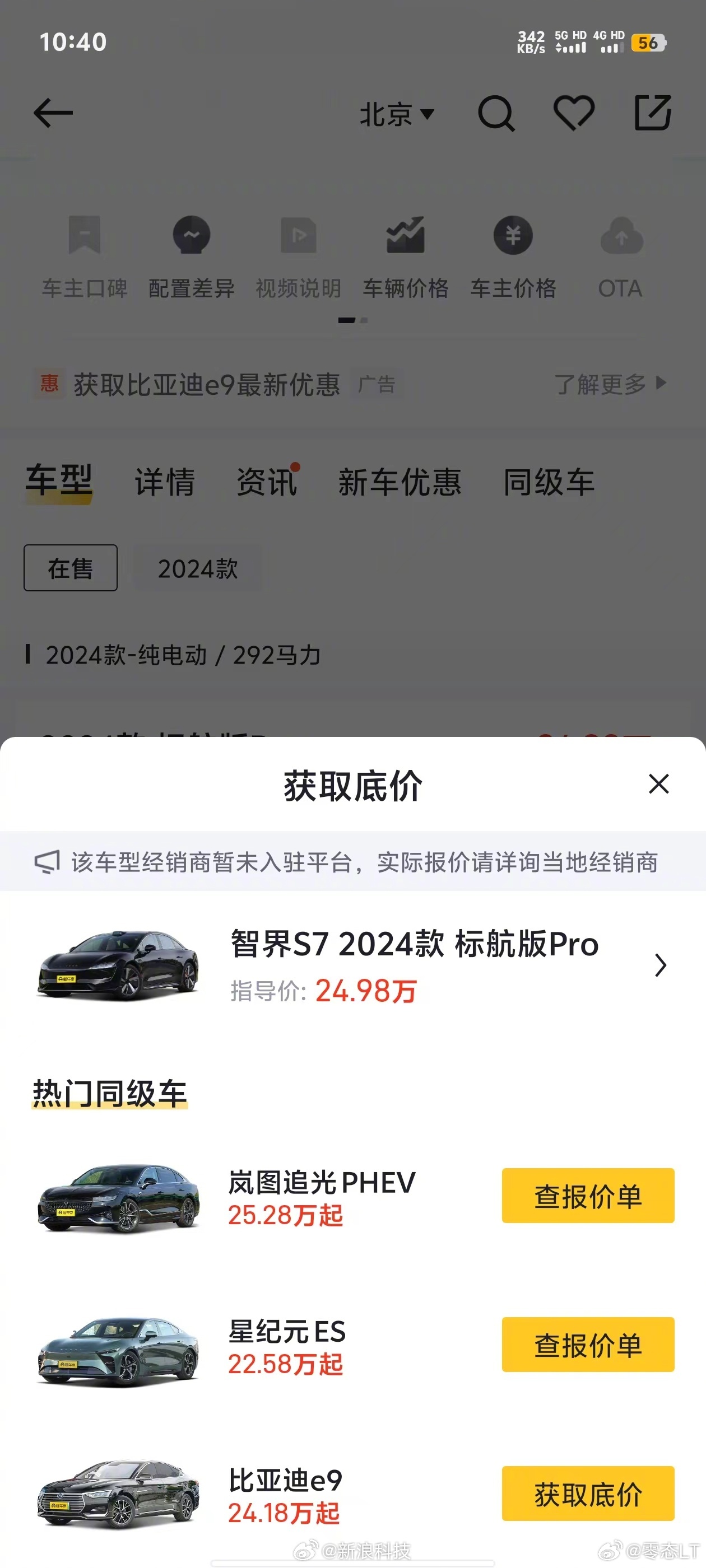Open the 车主价格 owner price icon
Screen dimensions: 706x1568
click(x=513, y=237)
